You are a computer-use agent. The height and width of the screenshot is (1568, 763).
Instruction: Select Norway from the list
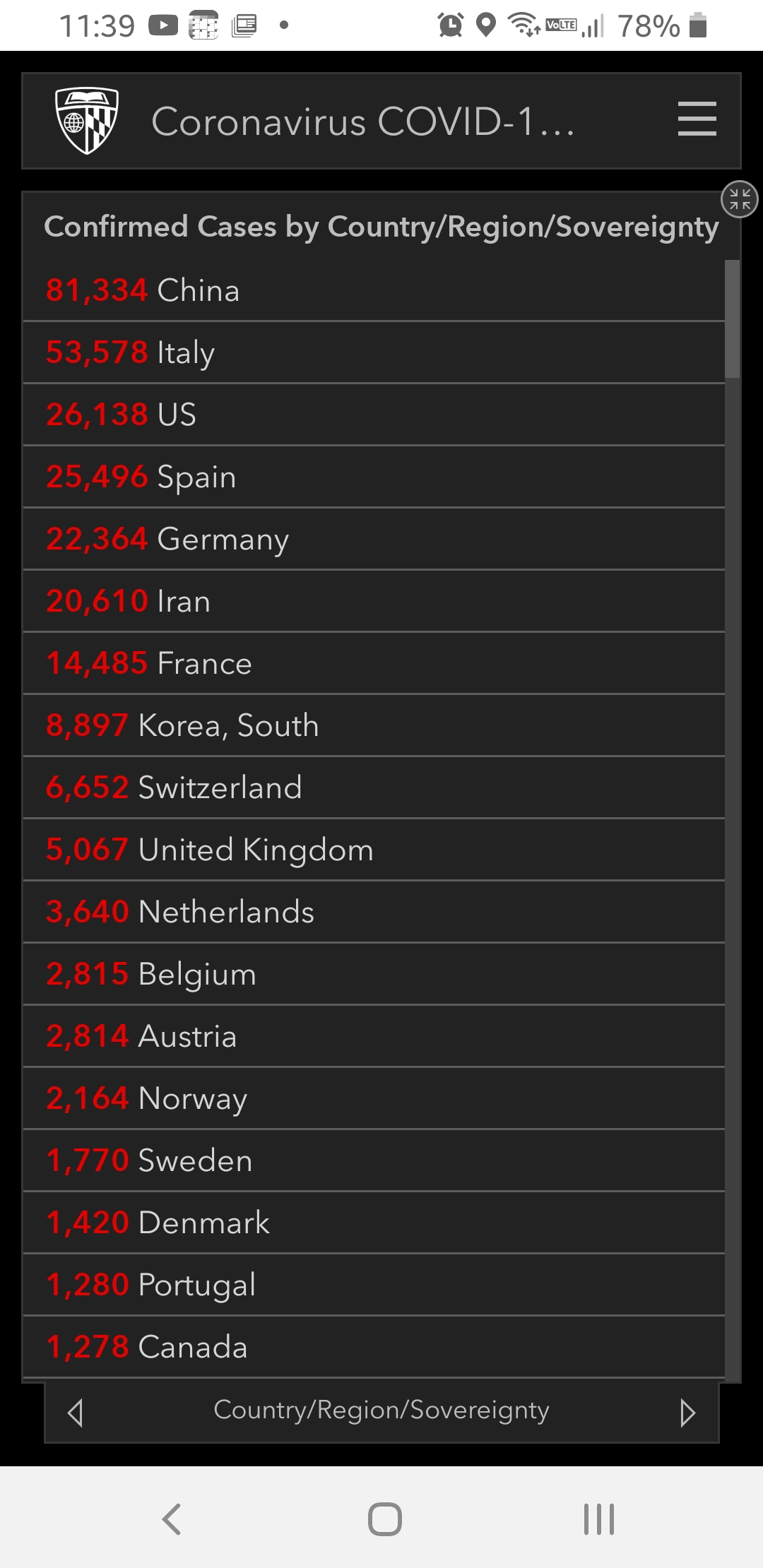[x=374, y=1098]
